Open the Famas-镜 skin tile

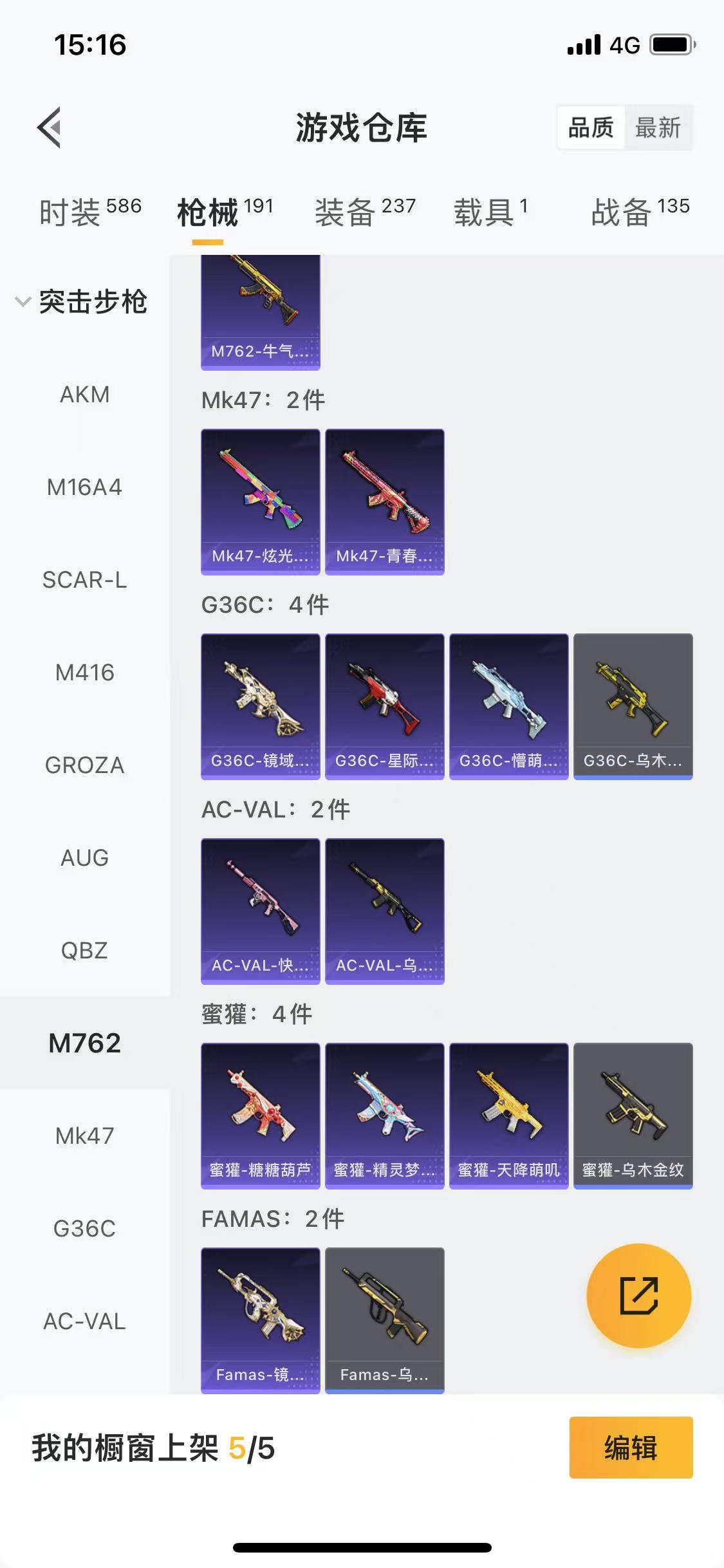point(260,1320)
